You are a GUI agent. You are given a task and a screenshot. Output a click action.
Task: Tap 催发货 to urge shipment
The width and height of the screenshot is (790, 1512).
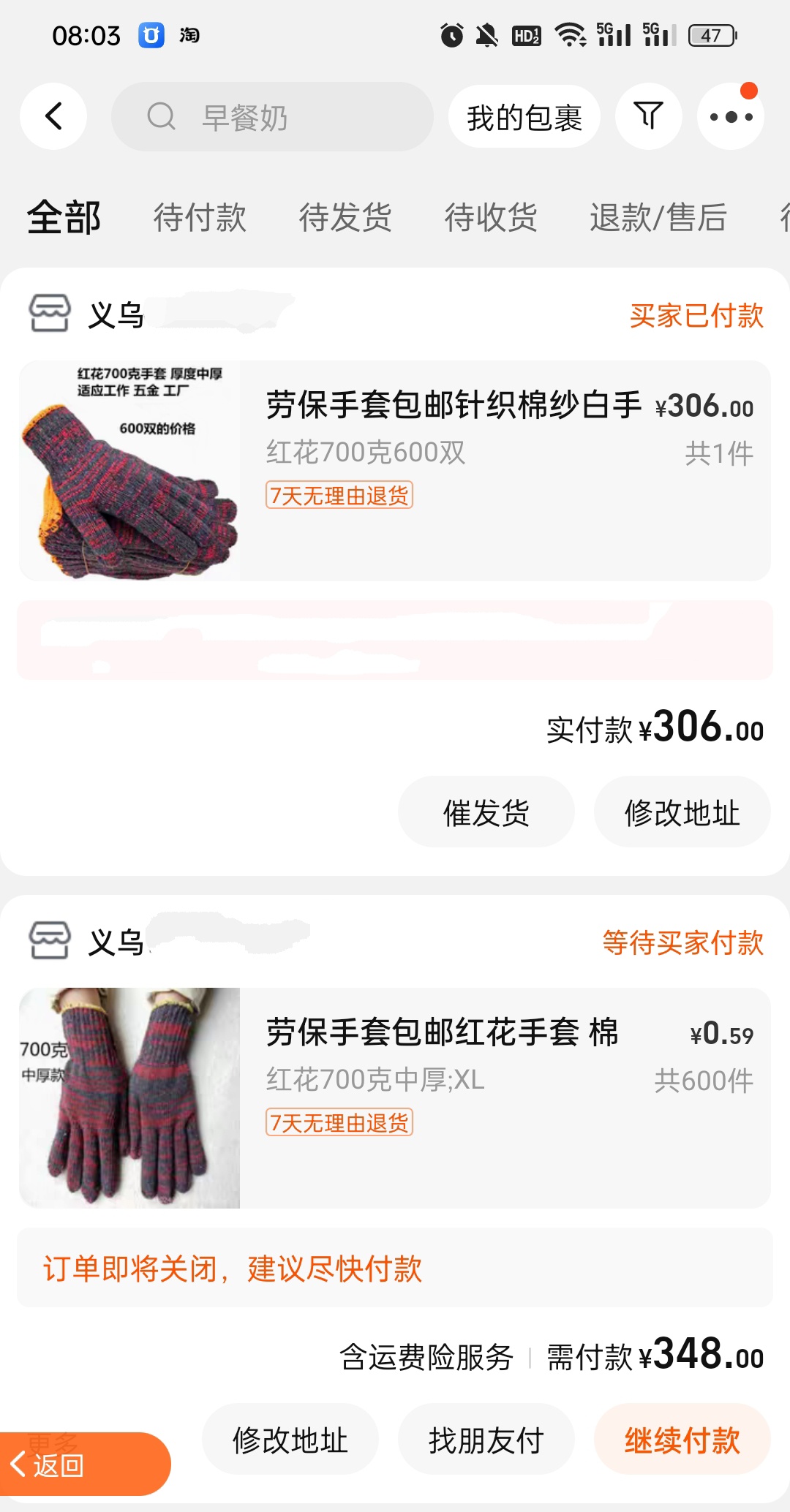(486, 812)
